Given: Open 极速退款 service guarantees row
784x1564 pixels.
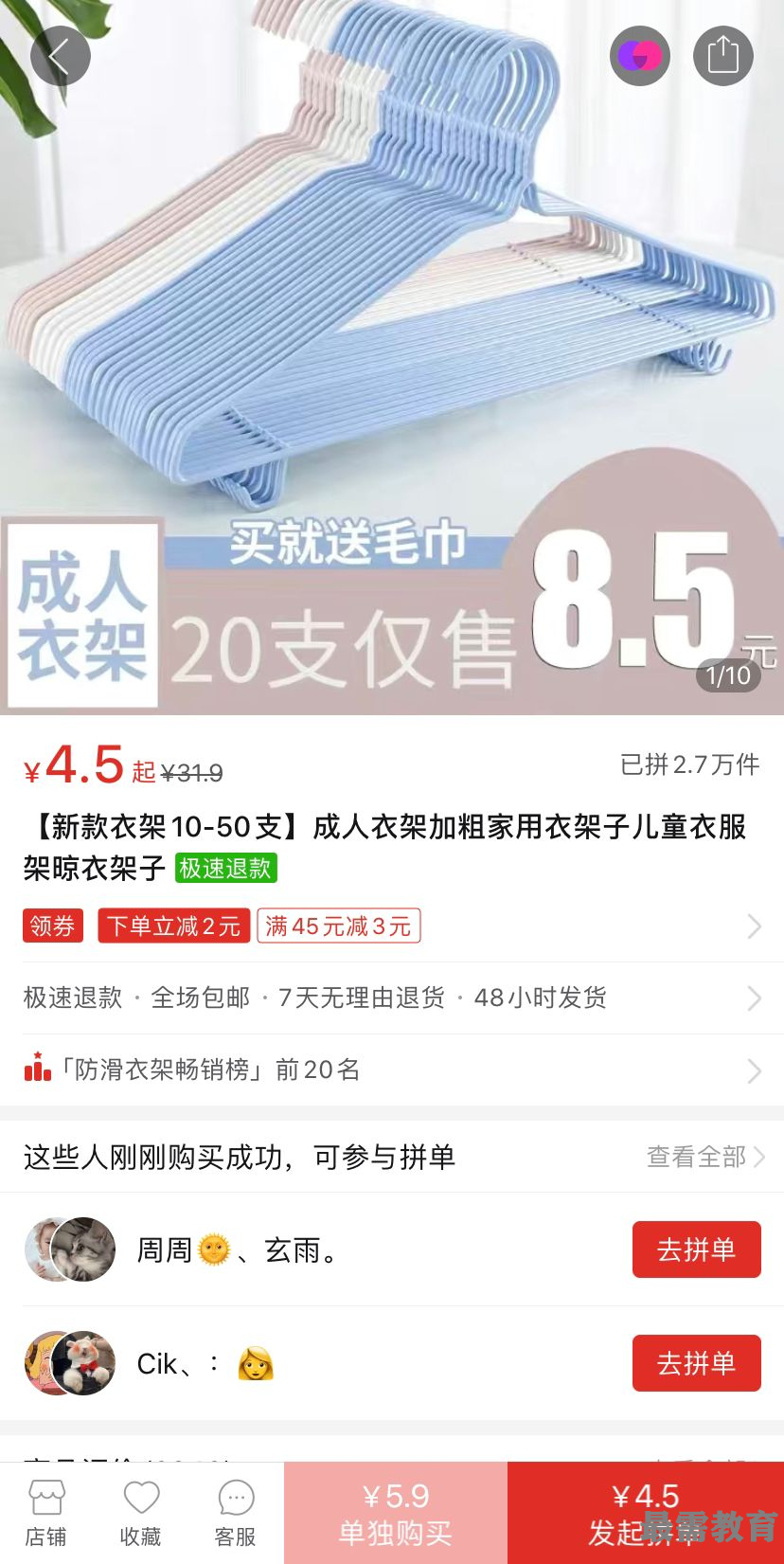Looking at the screenshot, I should [392, 998].
